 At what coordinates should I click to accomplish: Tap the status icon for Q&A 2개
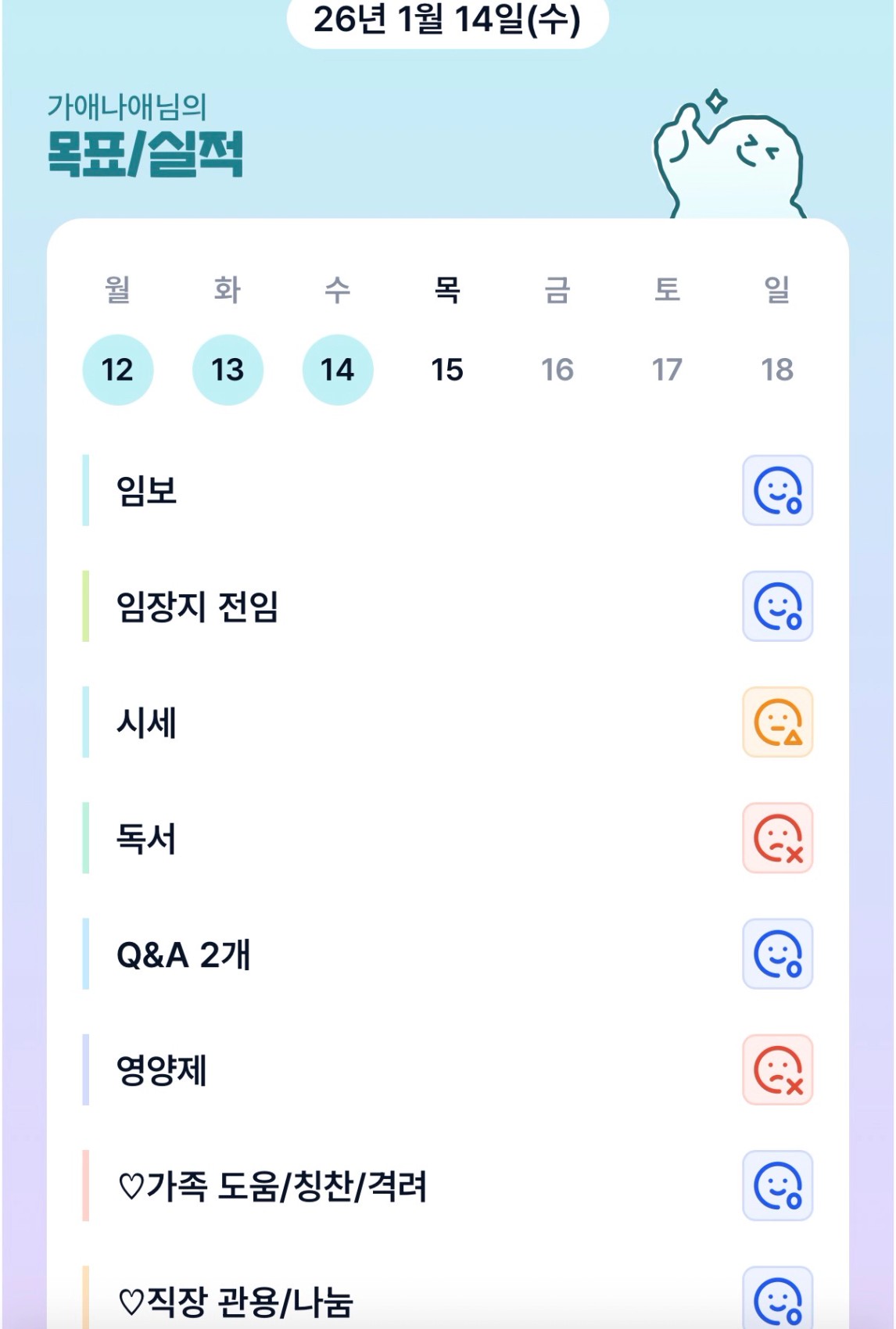point(777,954)
